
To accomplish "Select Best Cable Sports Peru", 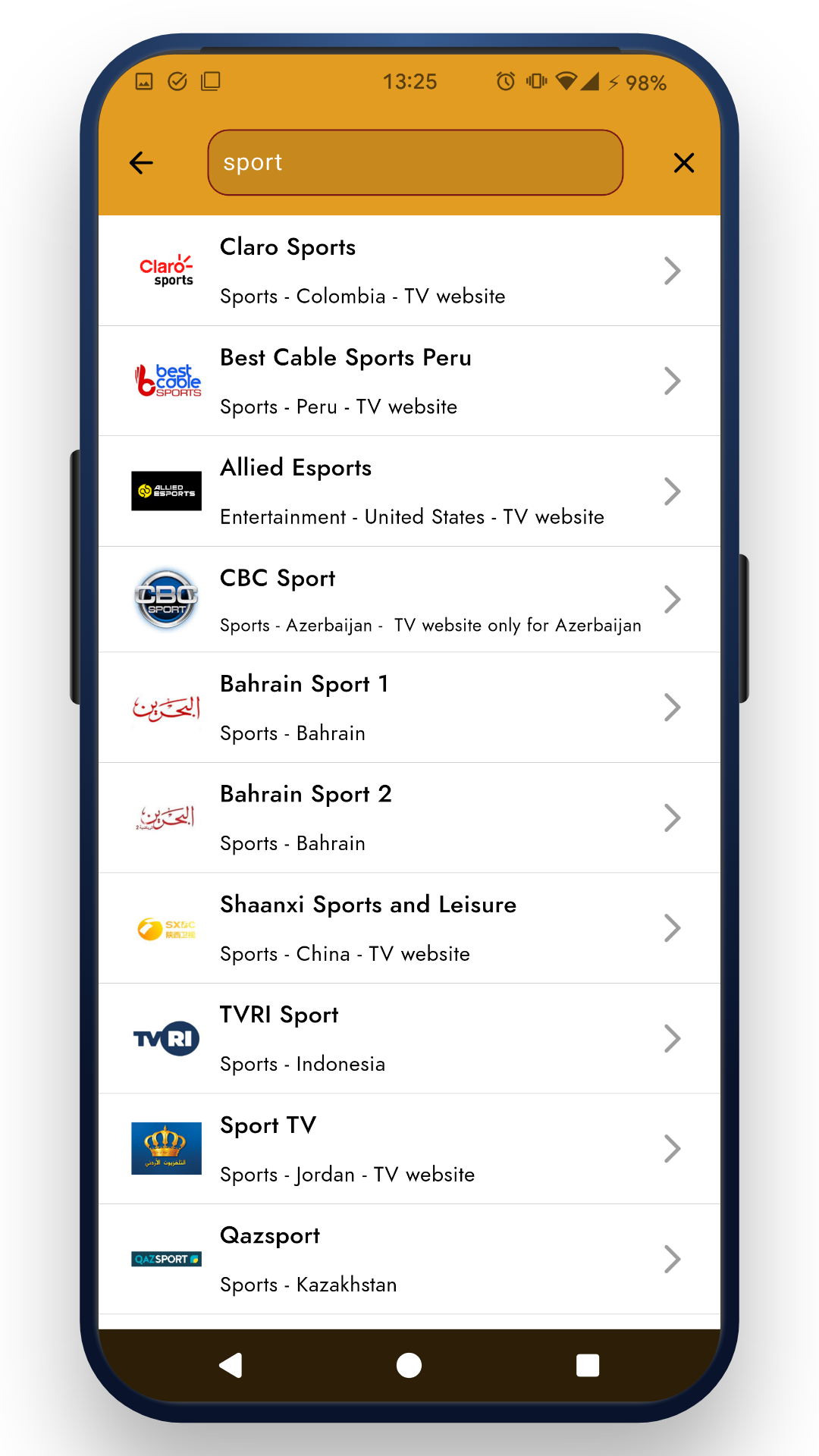I will [x=409, y=381].
